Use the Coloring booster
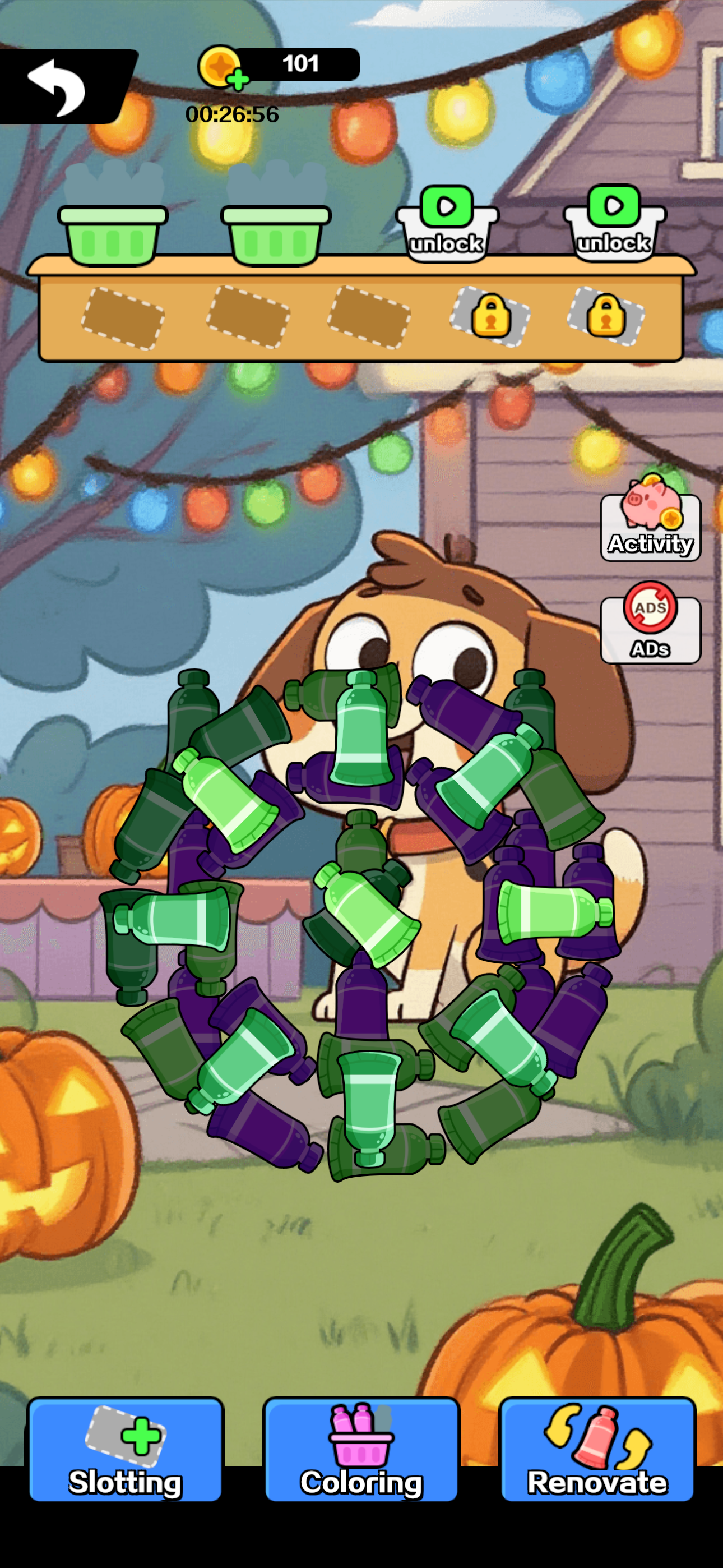This screenshot has width=723, height=1568. coord(361,1449)
